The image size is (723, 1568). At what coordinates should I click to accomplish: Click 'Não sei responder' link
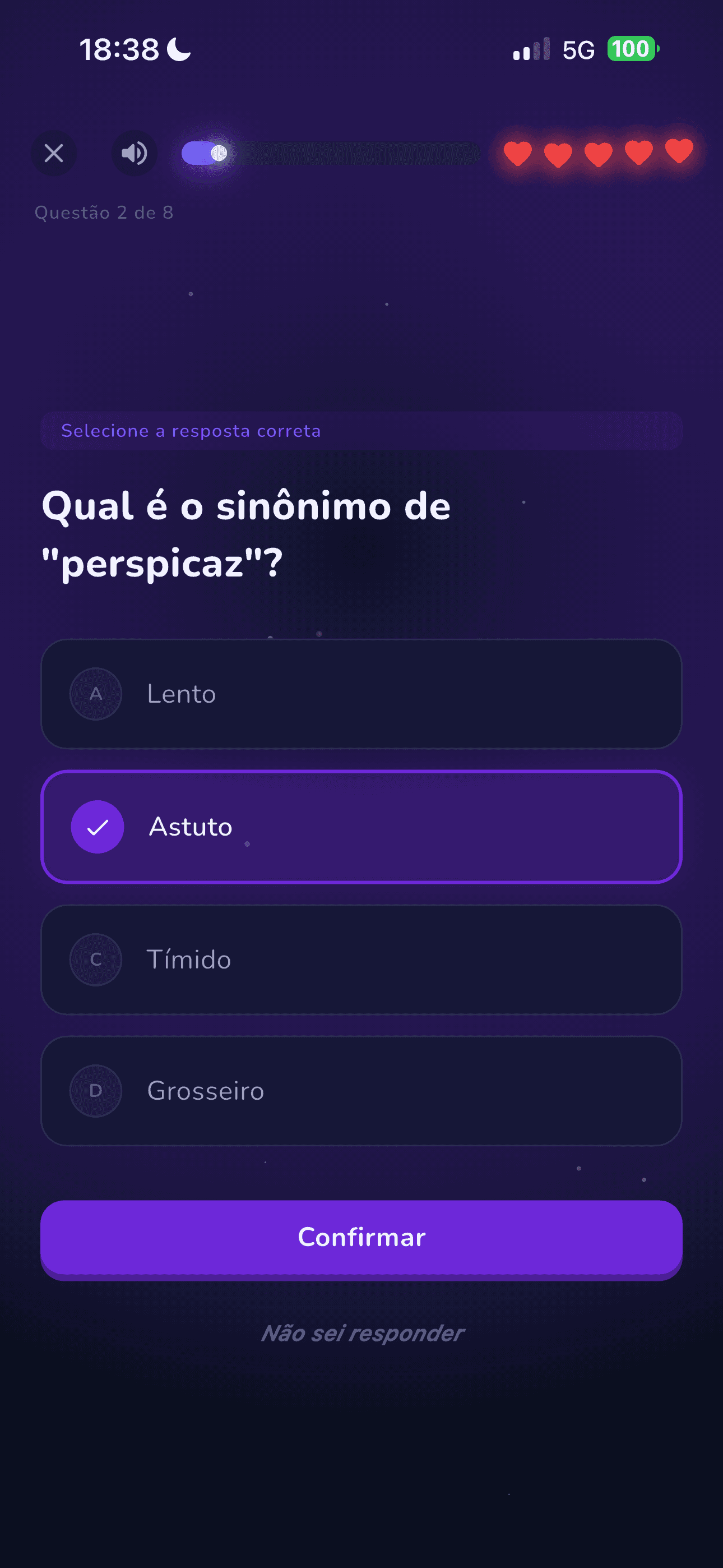361,1332
